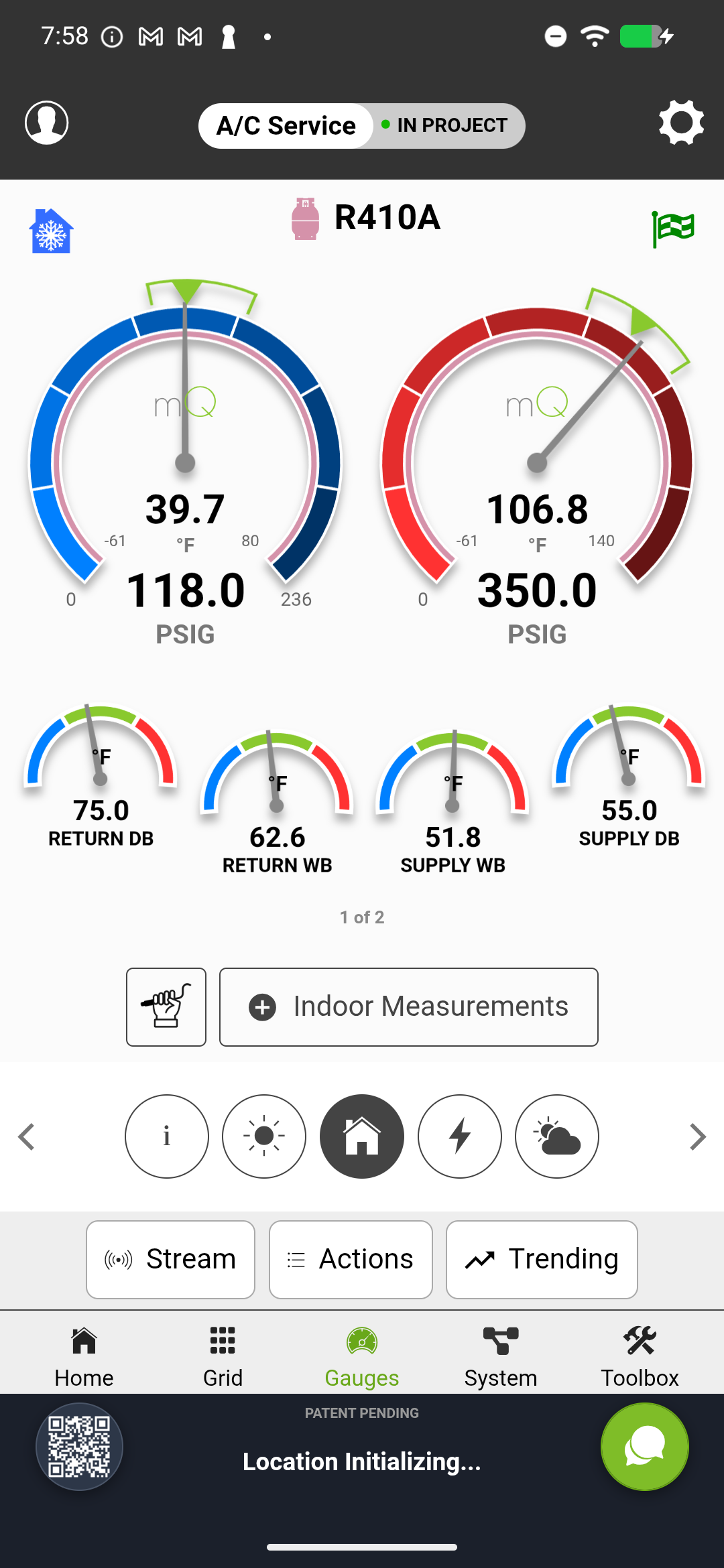The height and width of the screenshot is (1568, 724).
Task: Tap the A/C Service project pill
Action: tap(287, 126)
